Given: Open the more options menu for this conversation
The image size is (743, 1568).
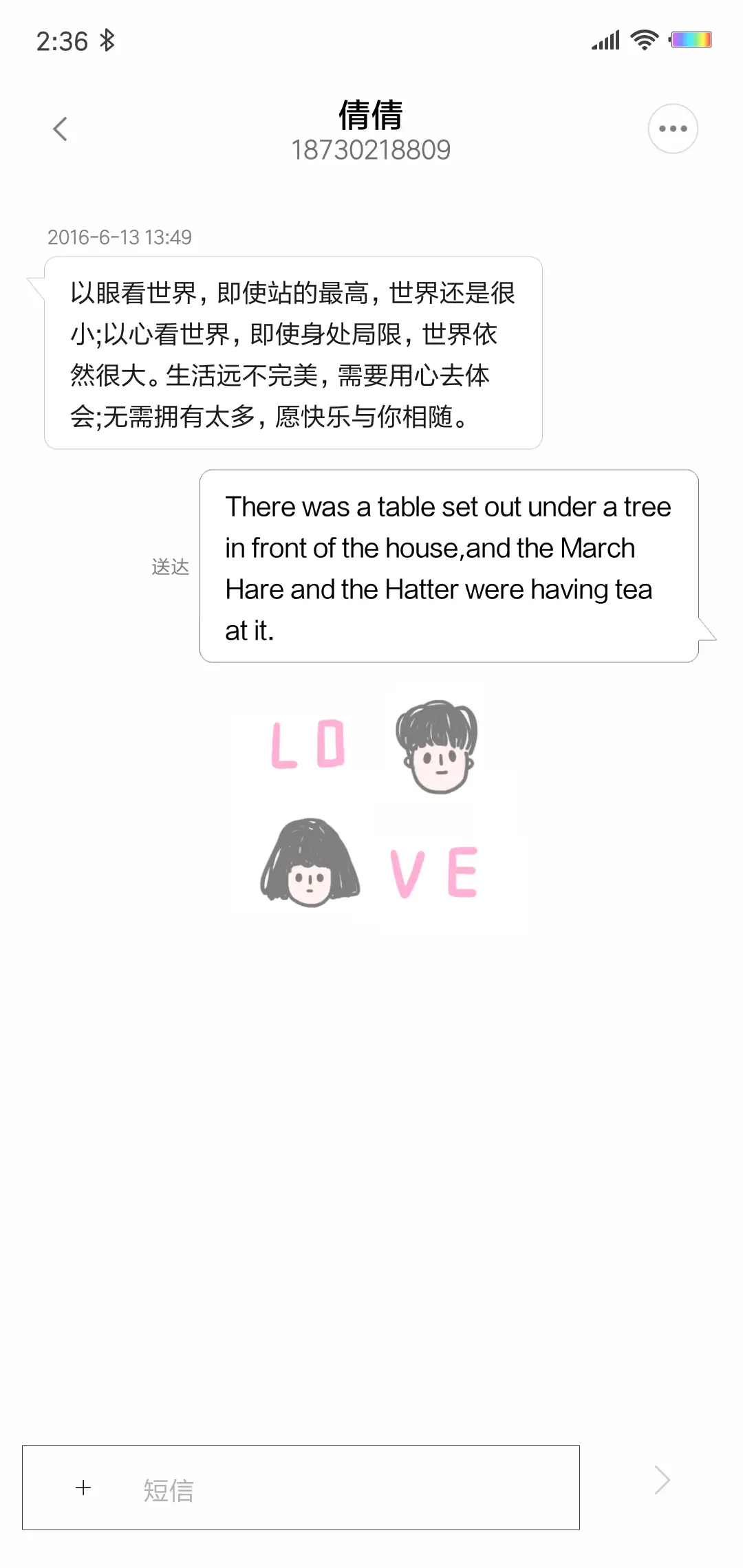Looking at the screenshot, I should pos(671,128).
